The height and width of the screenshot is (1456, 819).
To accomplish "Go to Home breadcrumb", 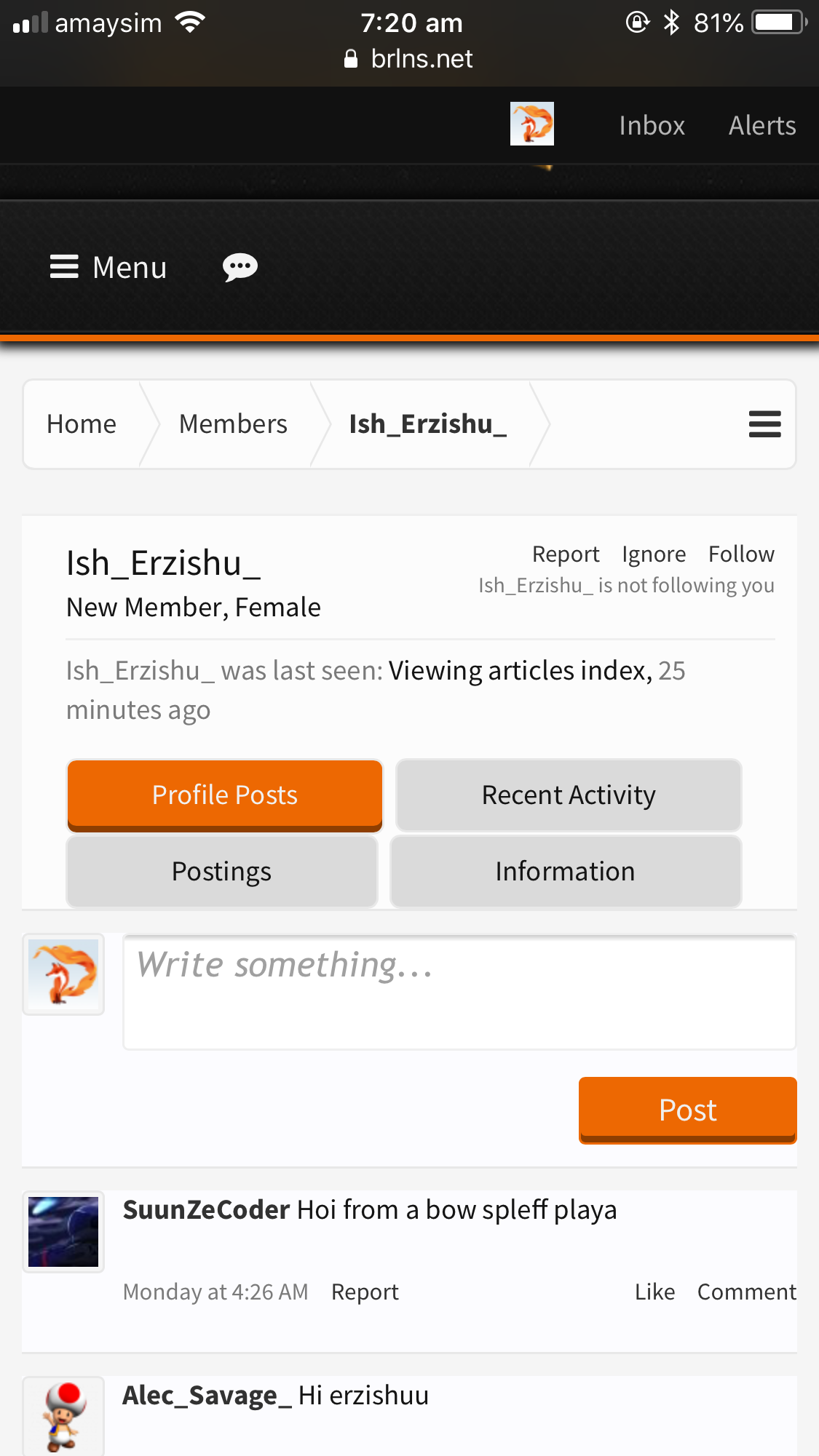I will (82, 423).
